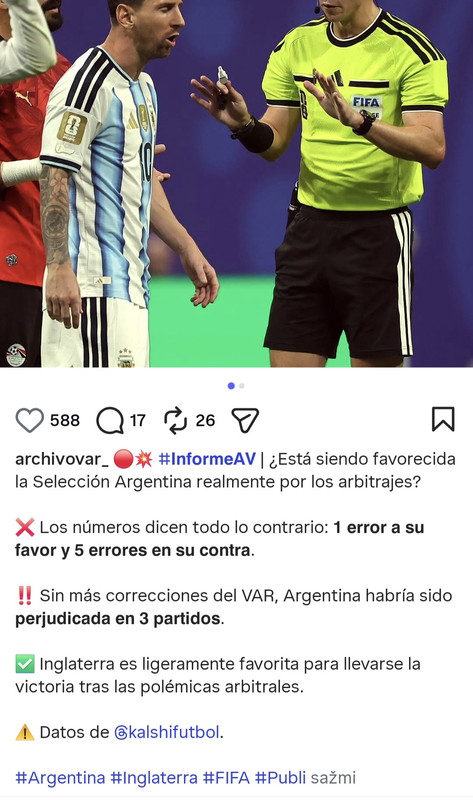The image size is (473, 800).
Task: Bookmark this post
Action: click(443, 419)
